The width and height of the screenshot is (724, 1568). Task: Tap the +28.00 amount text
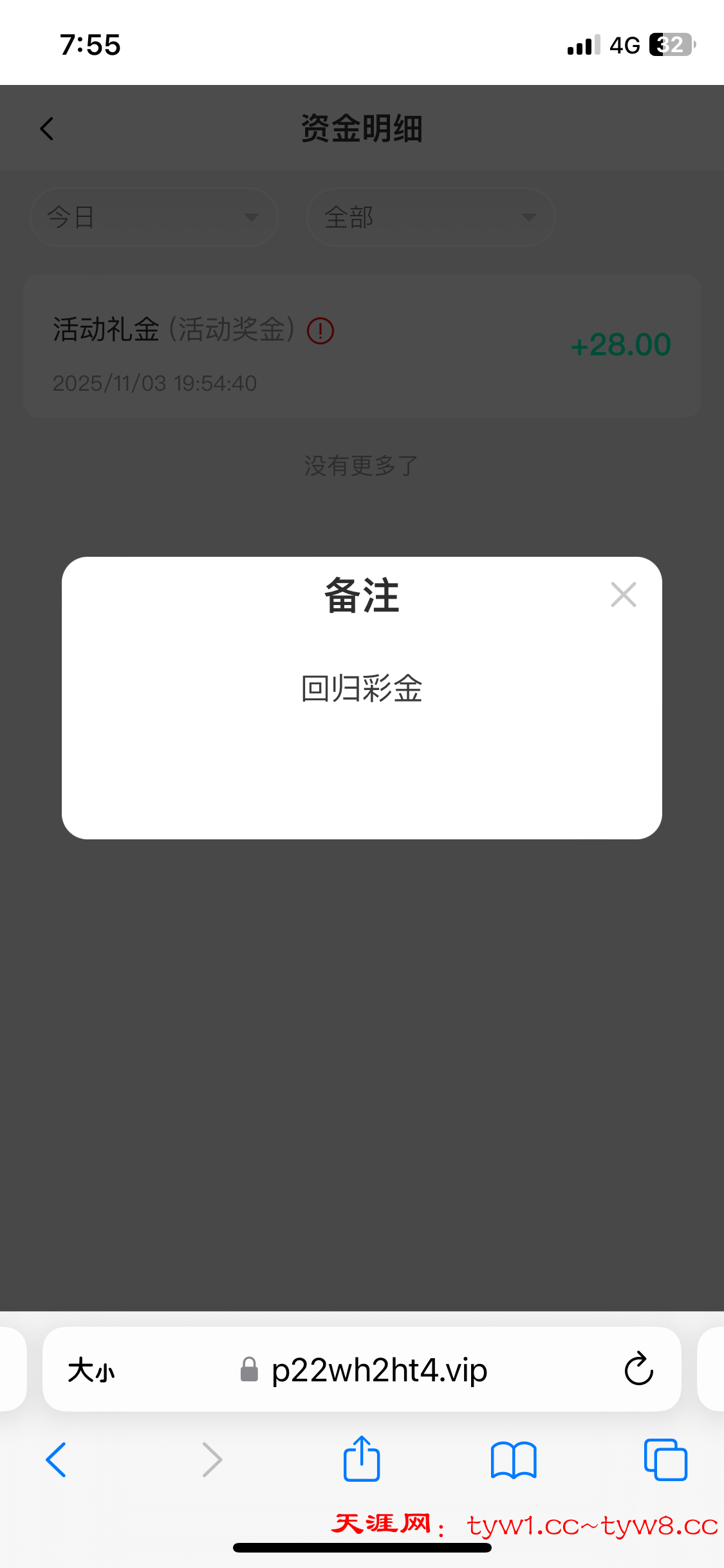[621, 344]
